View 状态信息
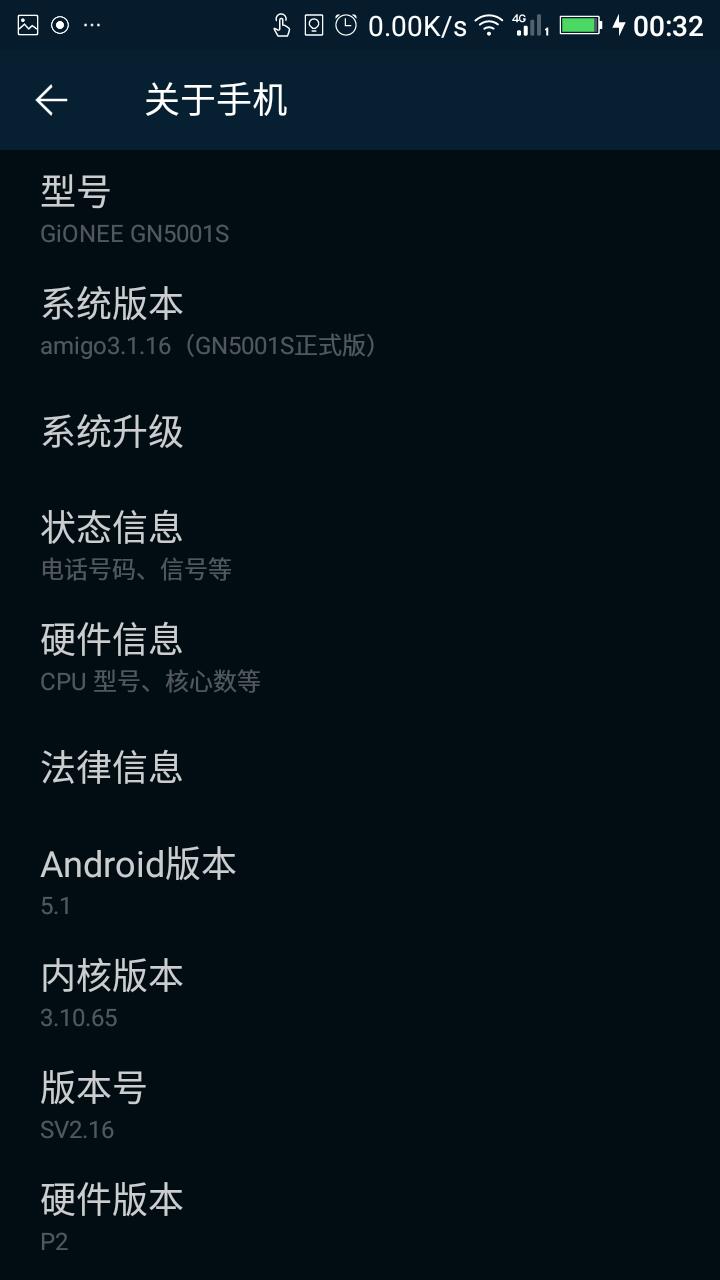Viewport: 720px width, 1280px height. pyautogui.click(x=360, y=544)
